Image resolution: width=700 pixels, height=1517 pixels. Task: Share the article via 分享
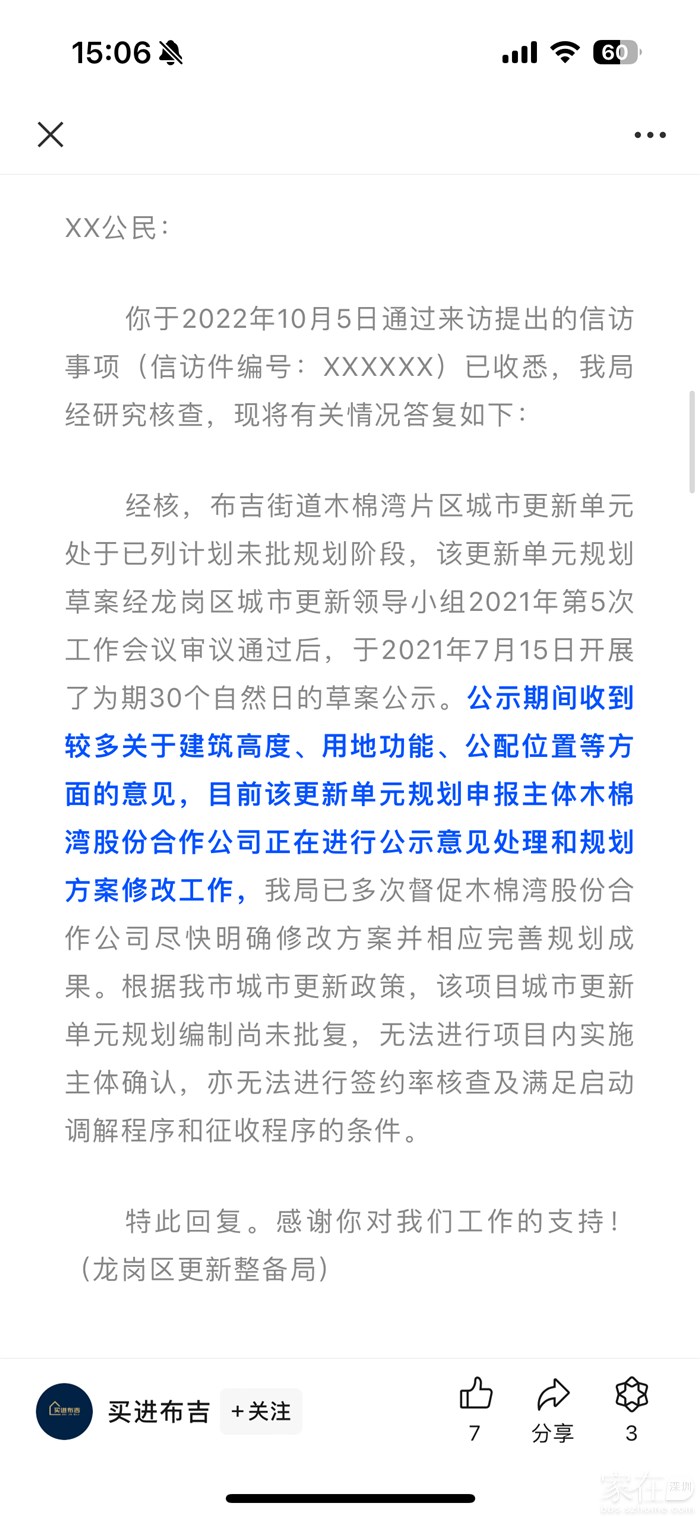click(x=553, y=1394)
